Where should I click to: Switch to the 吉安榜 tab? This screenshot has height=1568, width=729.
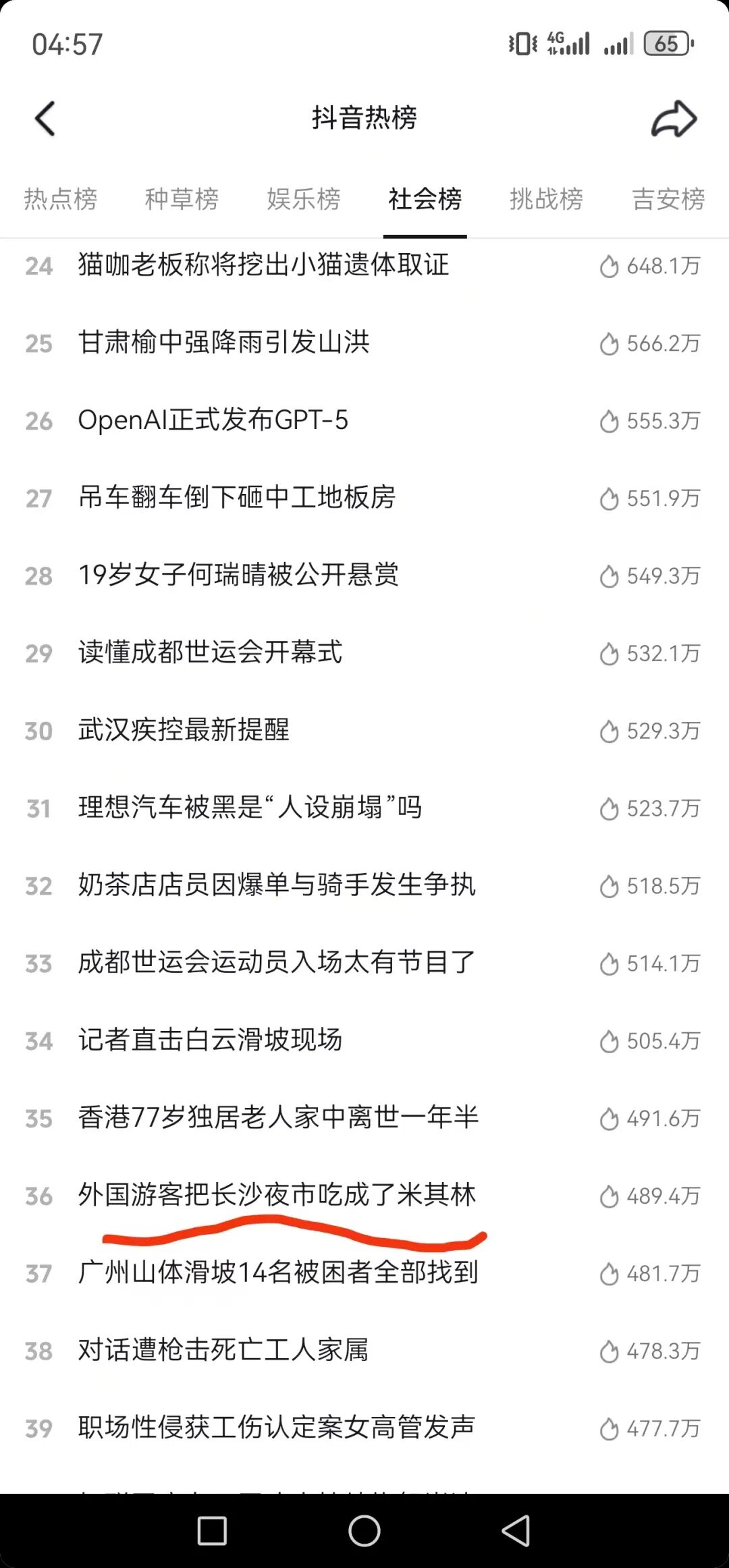coord(668,199)
